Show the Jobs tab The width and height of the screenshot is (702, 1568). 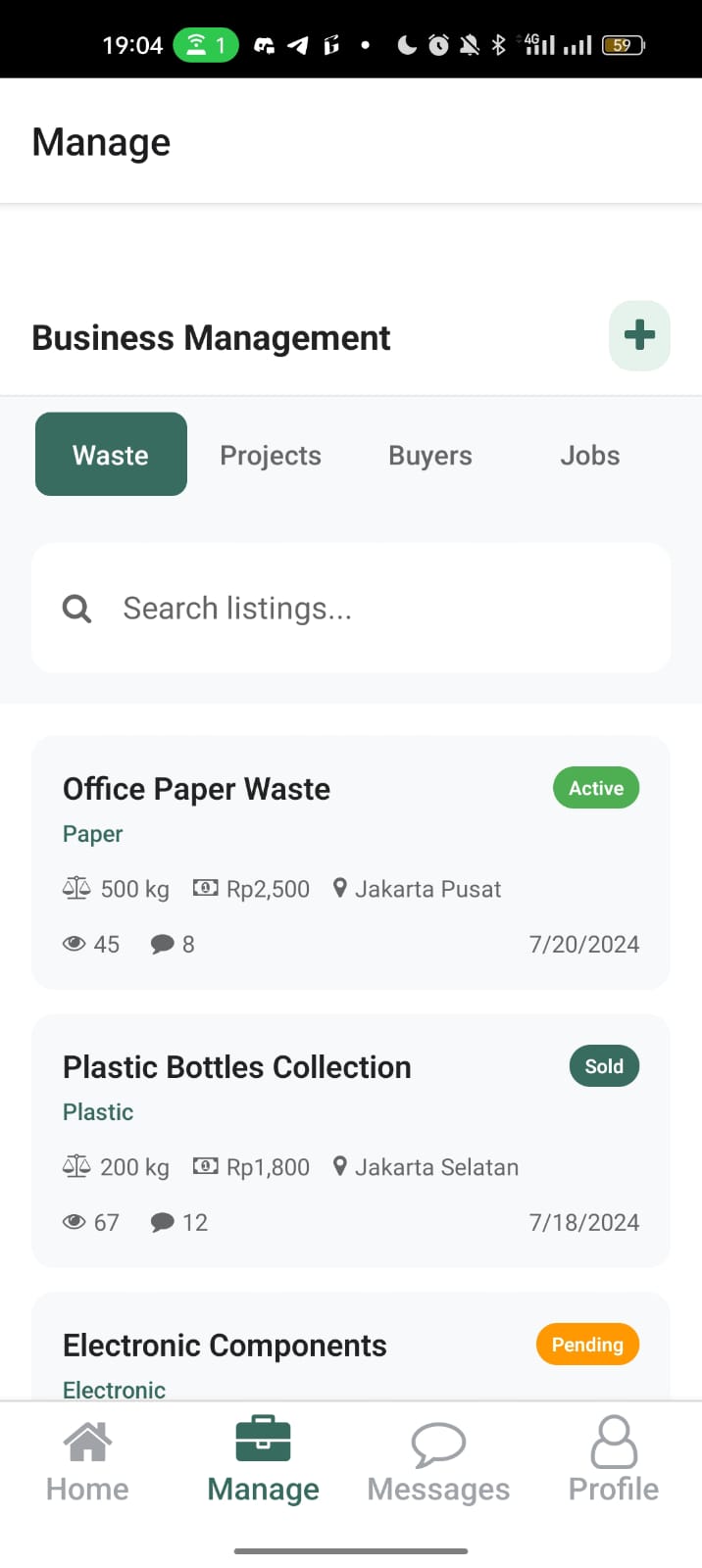click(x=589, y=455)
